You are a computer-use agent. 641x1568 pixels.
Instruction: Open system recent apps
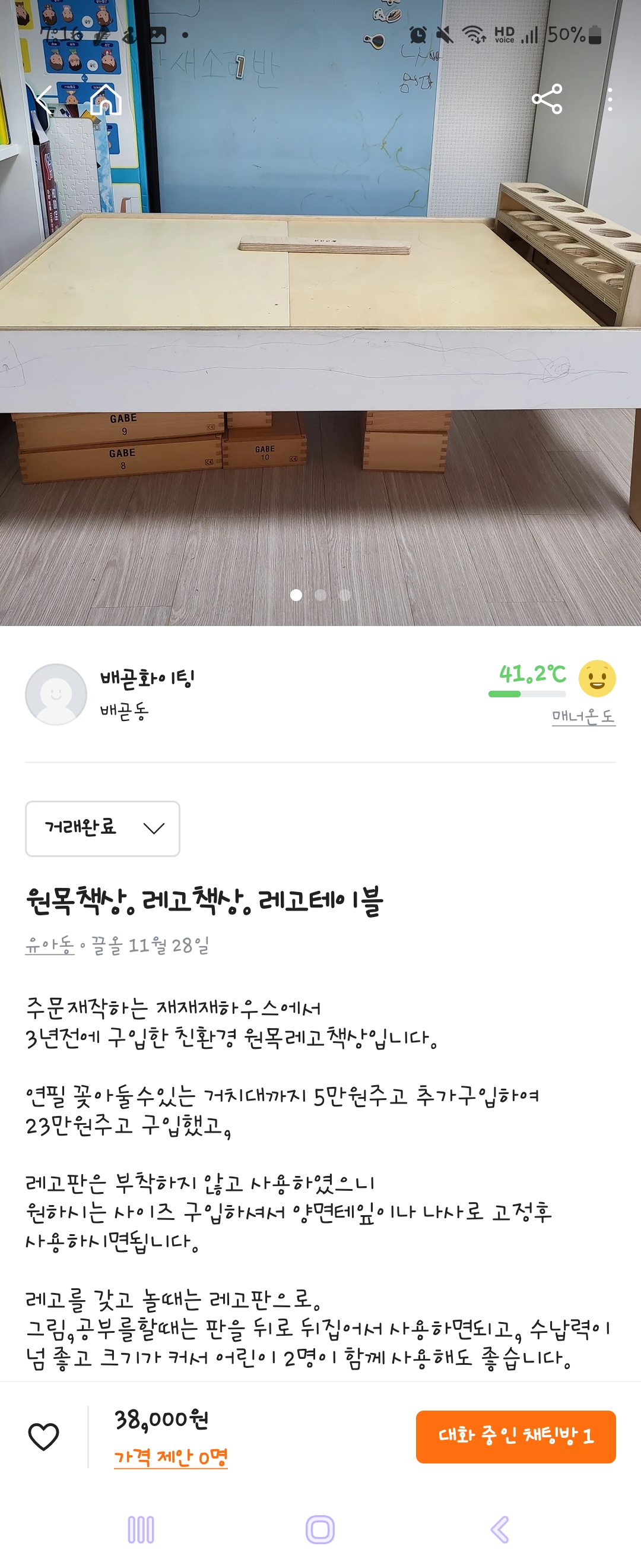point(141,1529)
